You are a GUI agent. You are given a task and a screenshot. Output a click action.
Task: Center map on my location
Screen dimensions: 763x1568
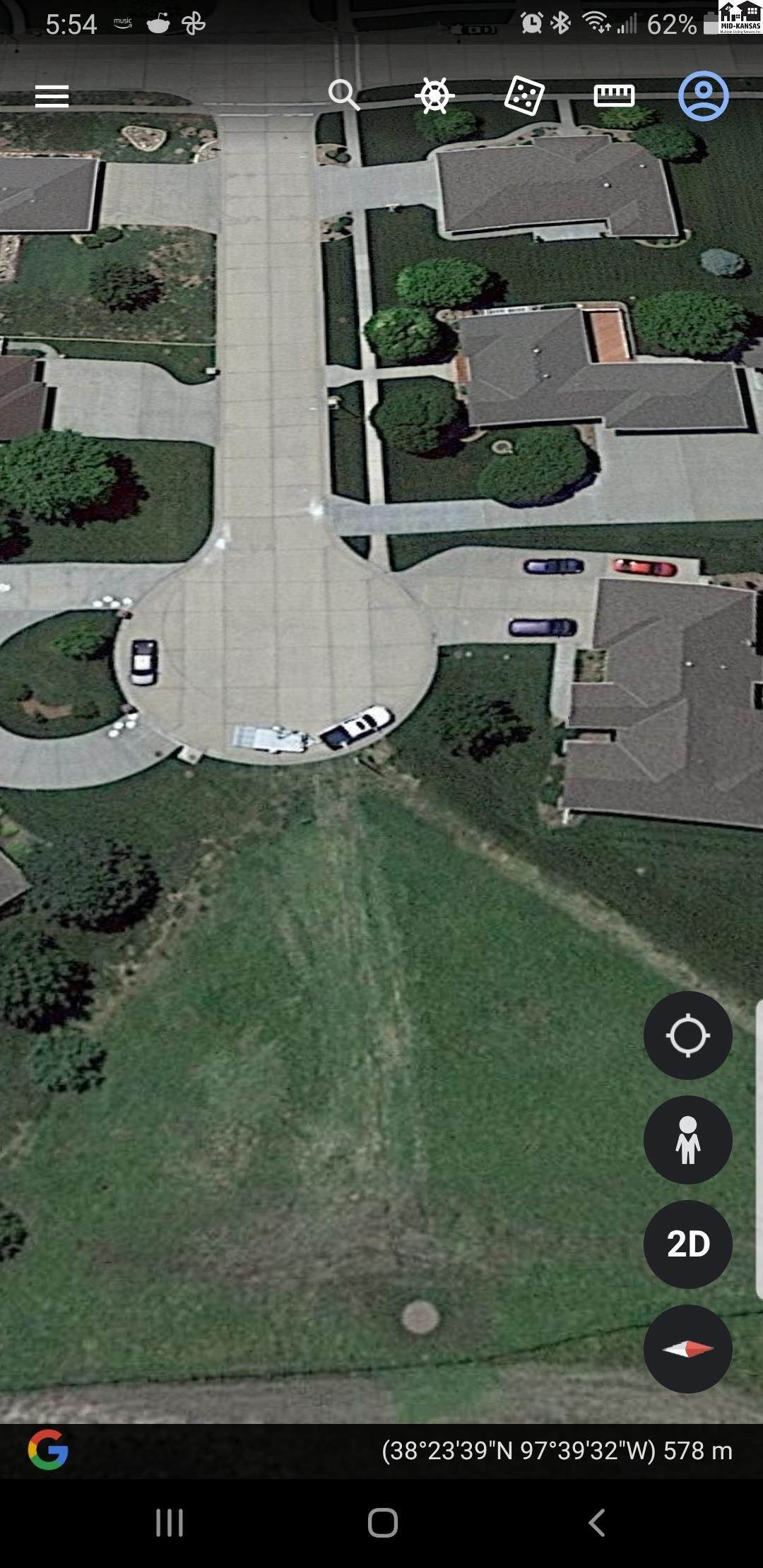687,1035
